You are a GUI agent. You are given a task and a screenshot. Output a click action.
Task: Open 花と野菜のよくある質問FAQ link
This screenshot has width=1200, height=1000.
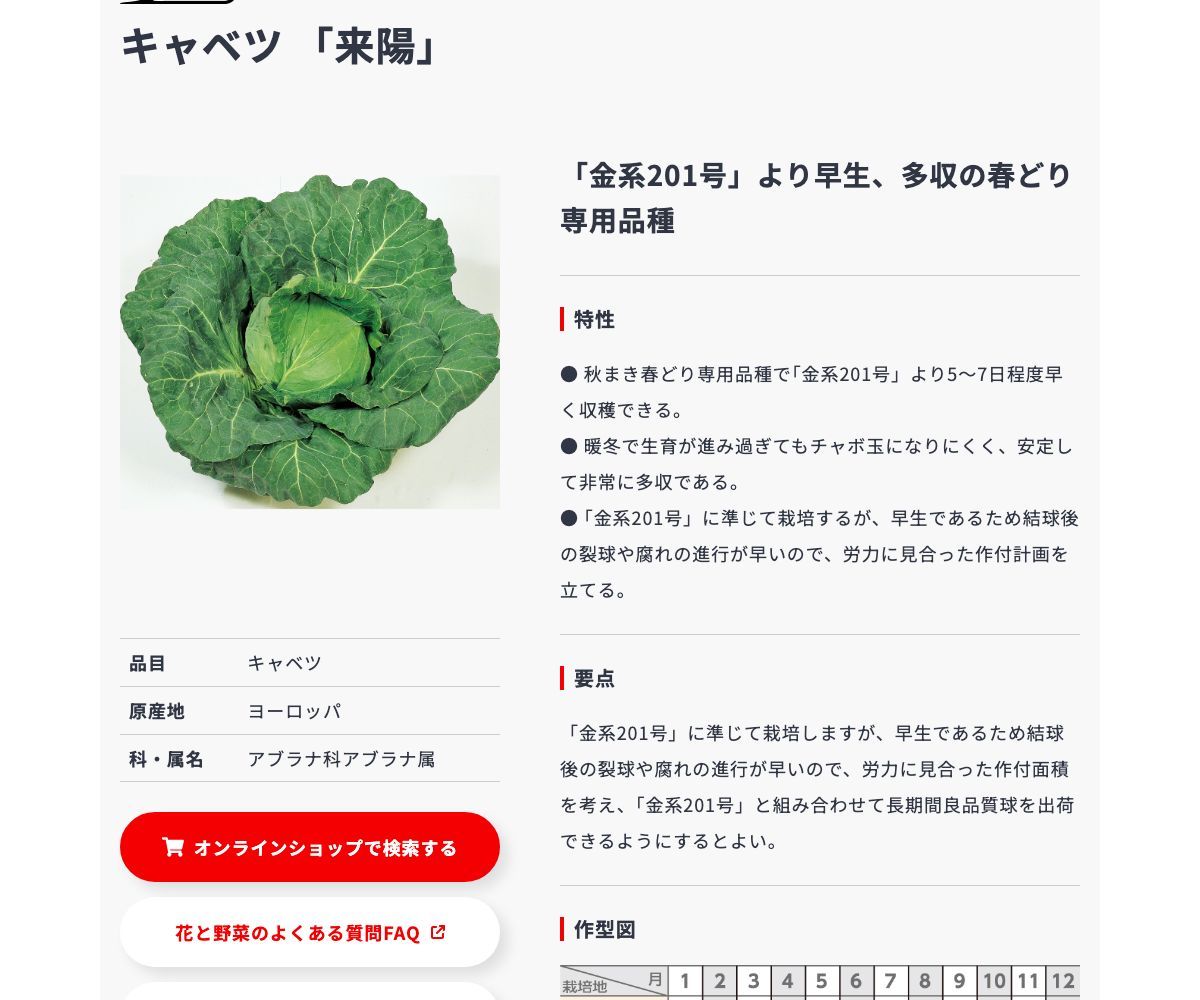310,932
